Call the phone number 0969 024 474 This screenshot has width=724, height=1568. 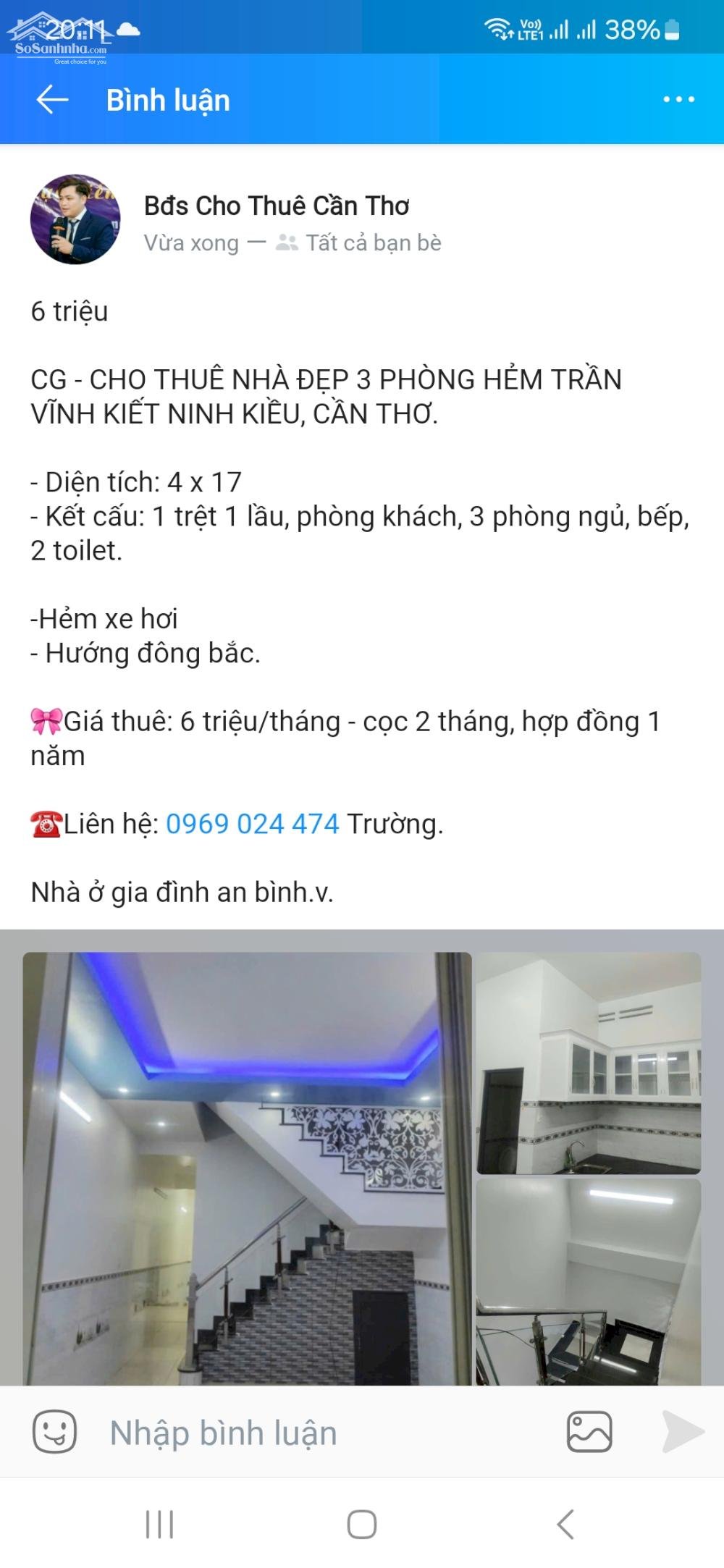(x=255, y=823)
